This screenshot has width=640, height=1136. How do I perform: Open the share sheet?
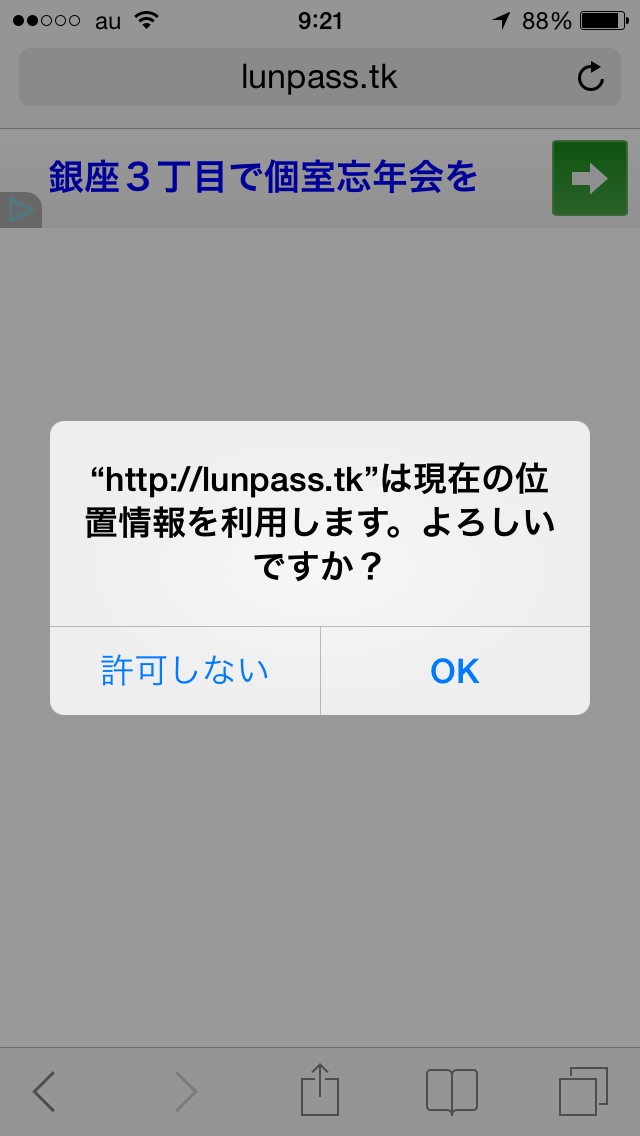[320, 1089]
